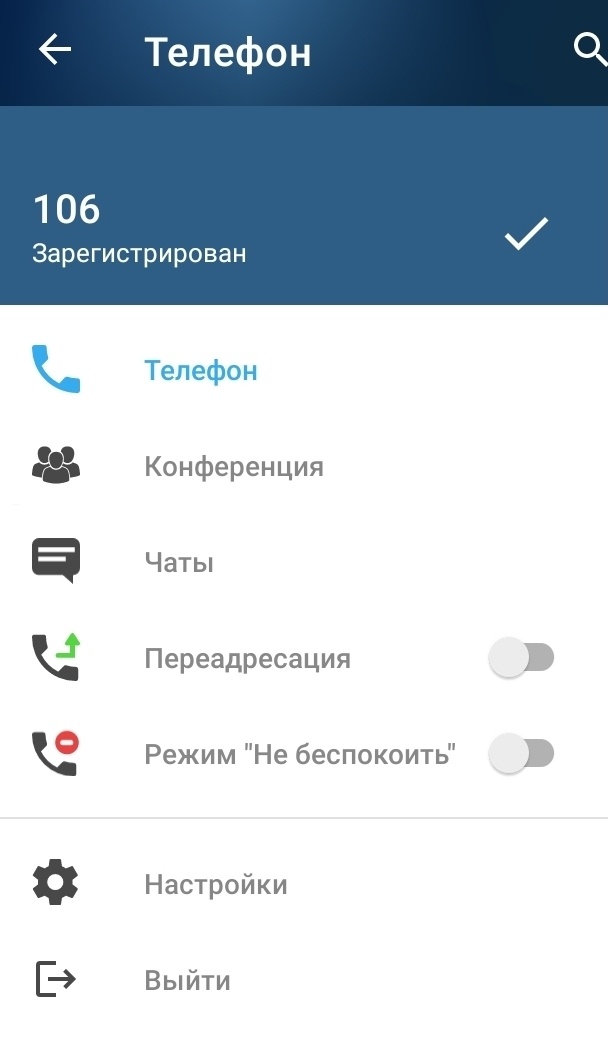Enable the Переадресация switch
Screen dimensions: 608x1045
point(521,658)
